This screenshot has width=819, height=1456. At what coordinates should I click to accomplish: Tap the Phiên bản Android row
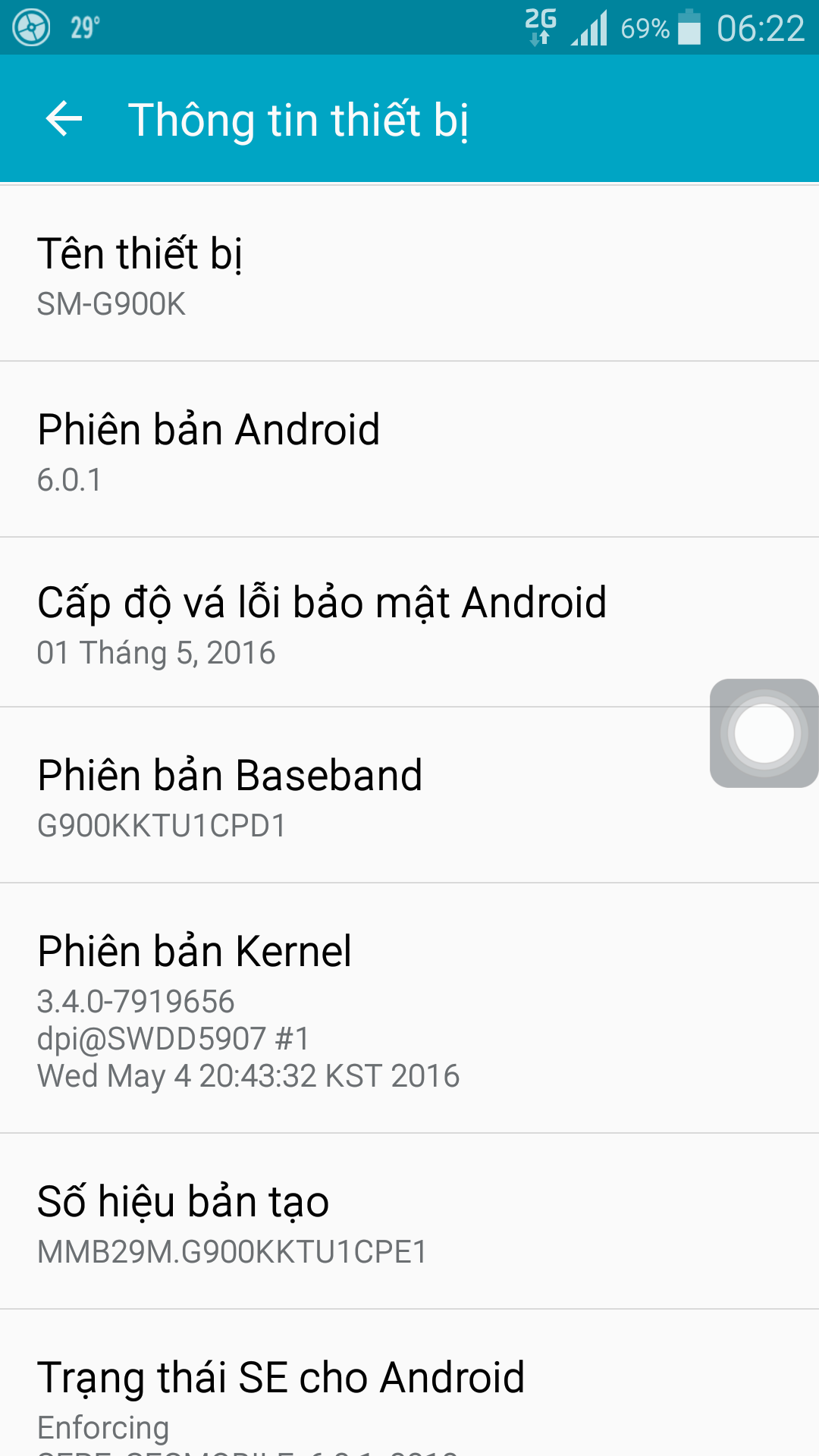409,450
